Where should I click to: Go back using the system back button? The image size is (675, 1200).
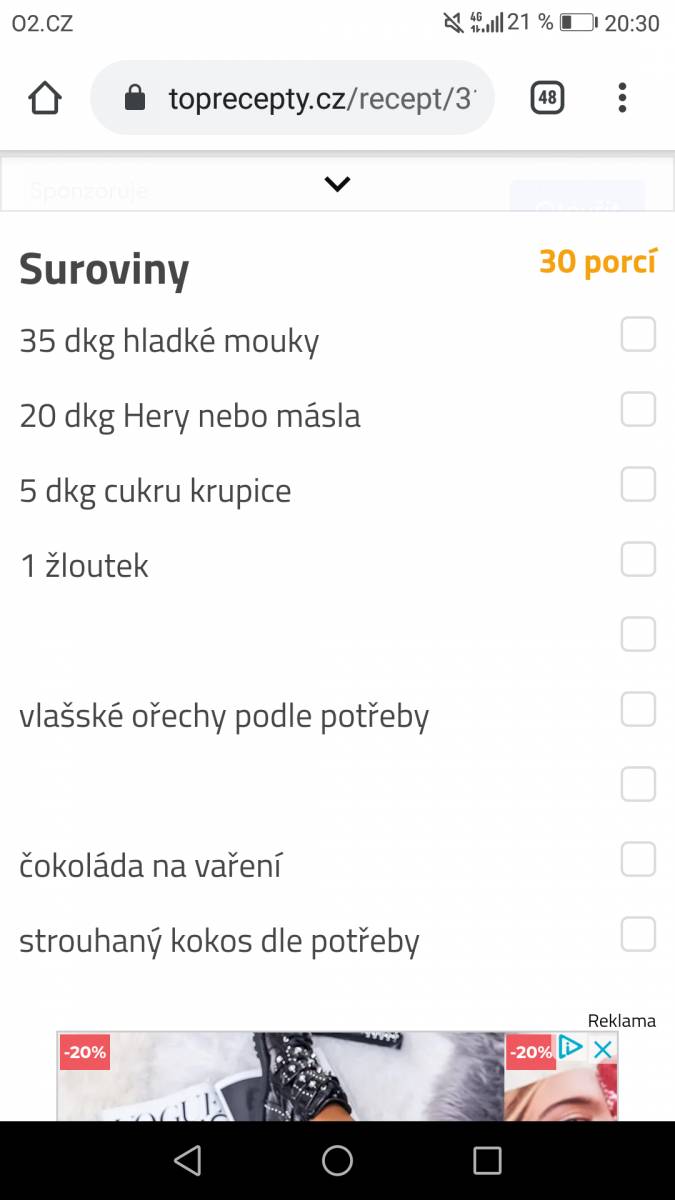pos(187,1160)
